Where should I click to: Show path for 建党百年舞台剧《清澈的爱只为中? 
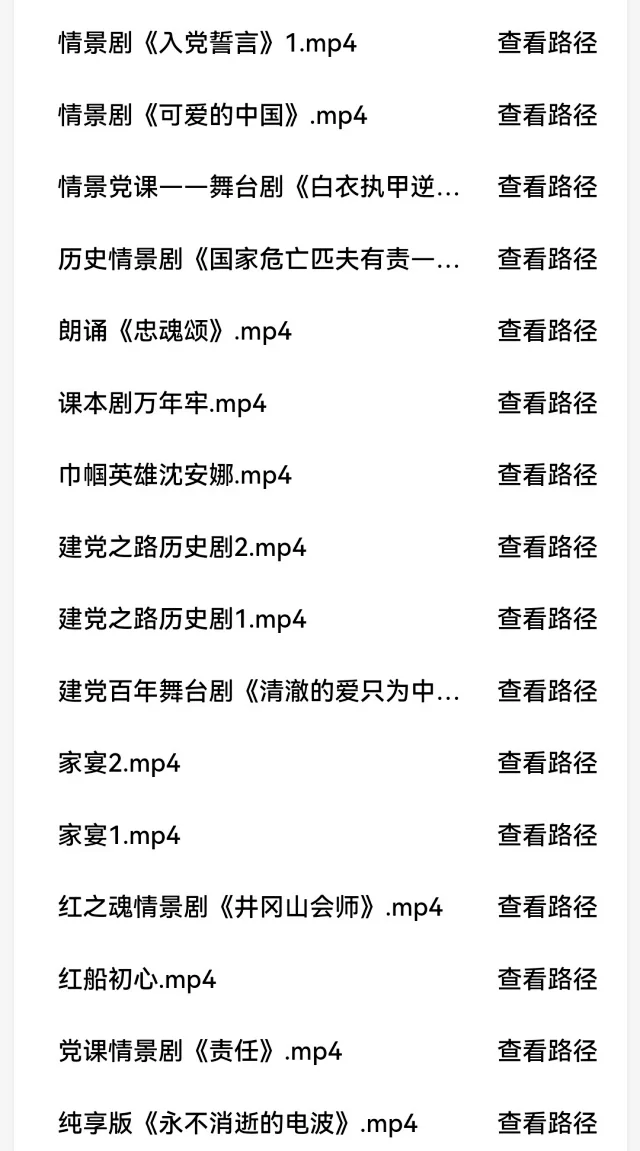point(548,691)
